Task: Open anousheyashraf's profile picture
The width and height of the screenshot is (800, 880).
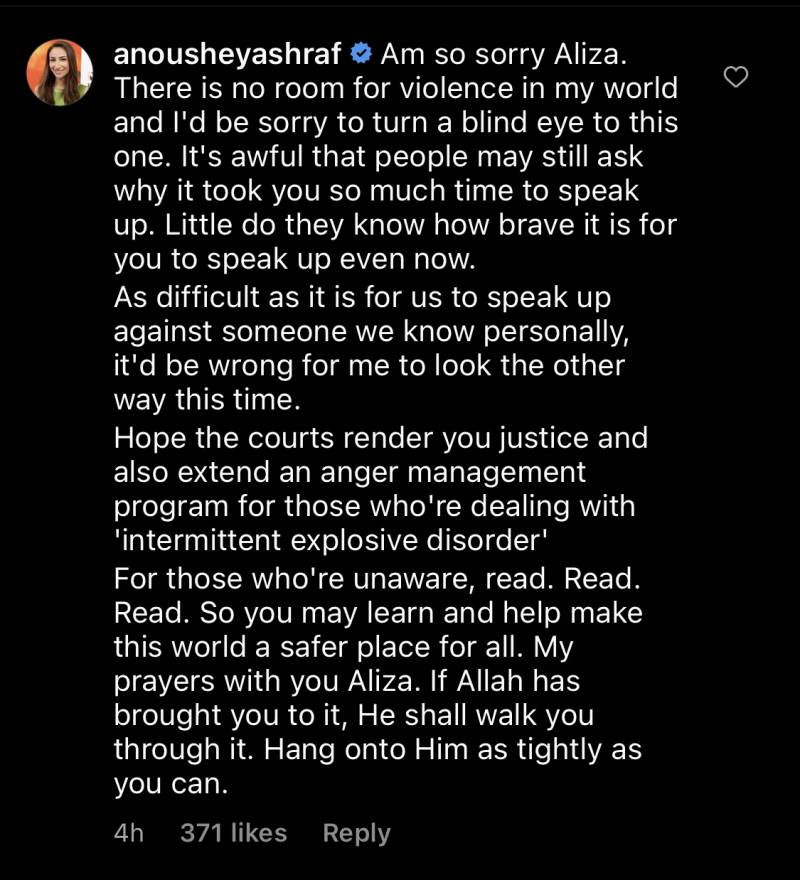Action: coord(60,73)
